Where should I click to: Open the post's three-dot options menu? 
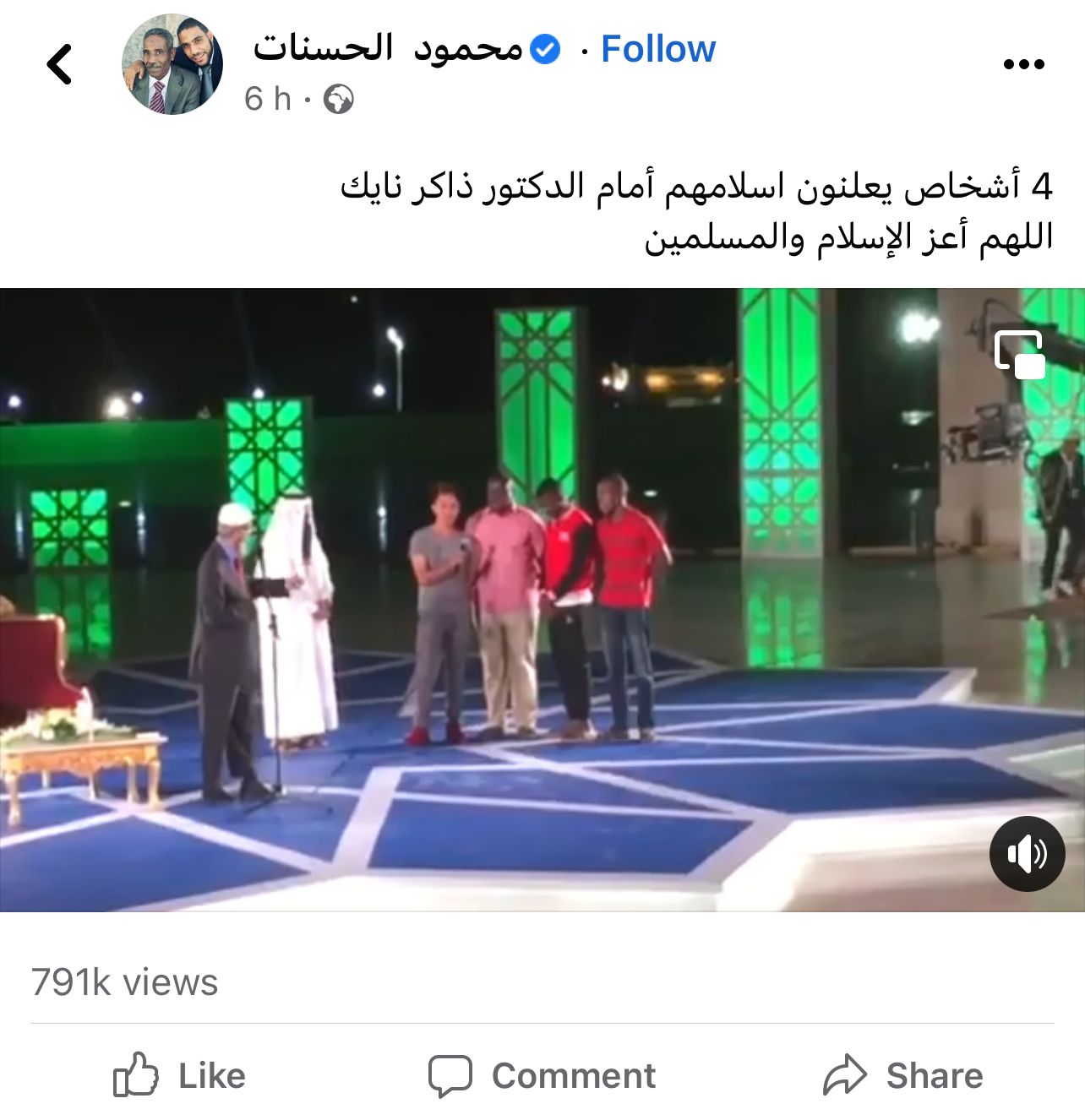coord(1023,64)
